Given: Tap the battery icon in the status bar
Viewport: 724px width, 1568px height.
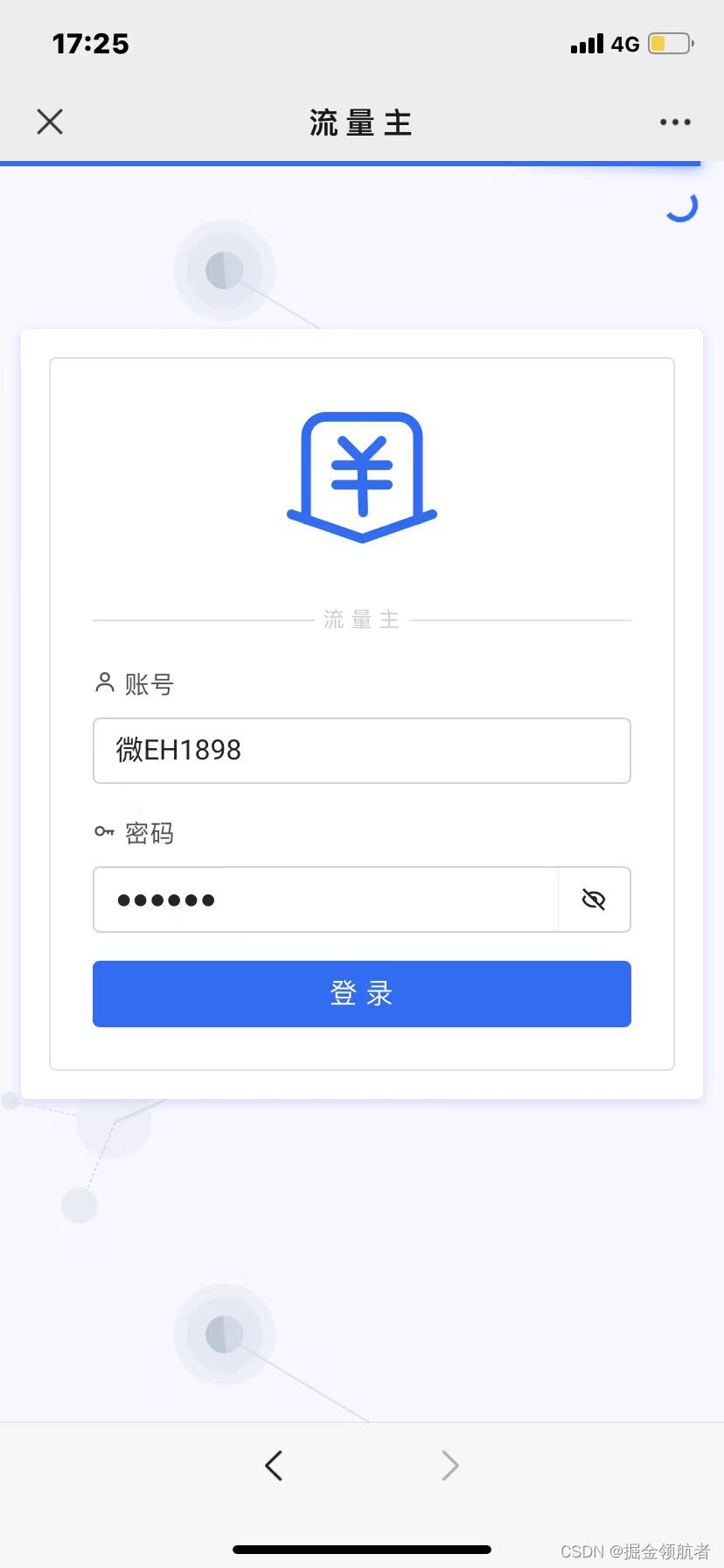Looking at the screenshot, I should [673, 42].
